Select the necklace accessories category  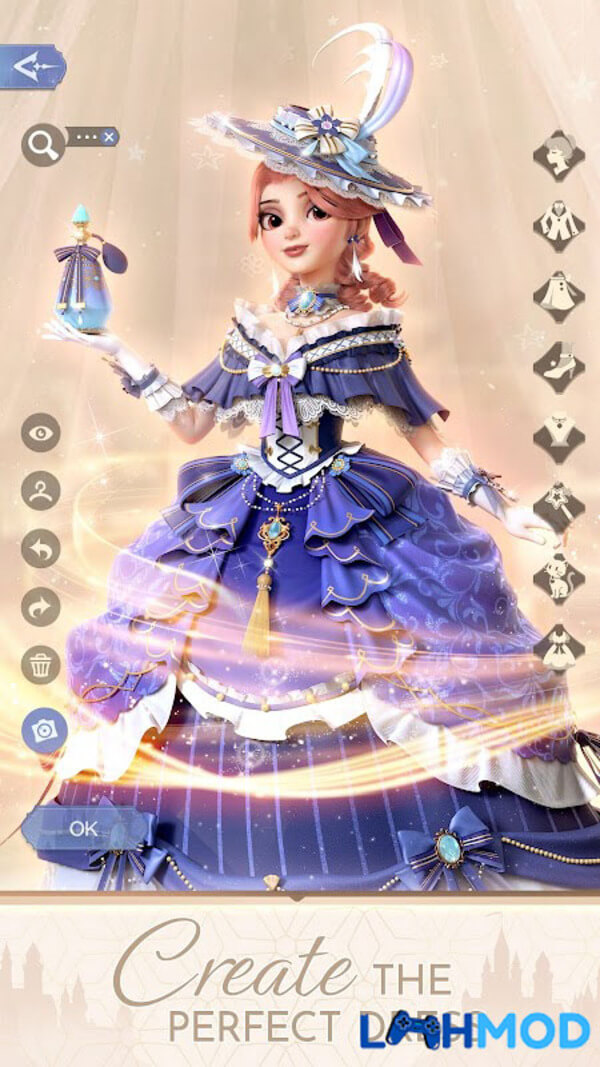pyautogui.click(x=559, y=437)
